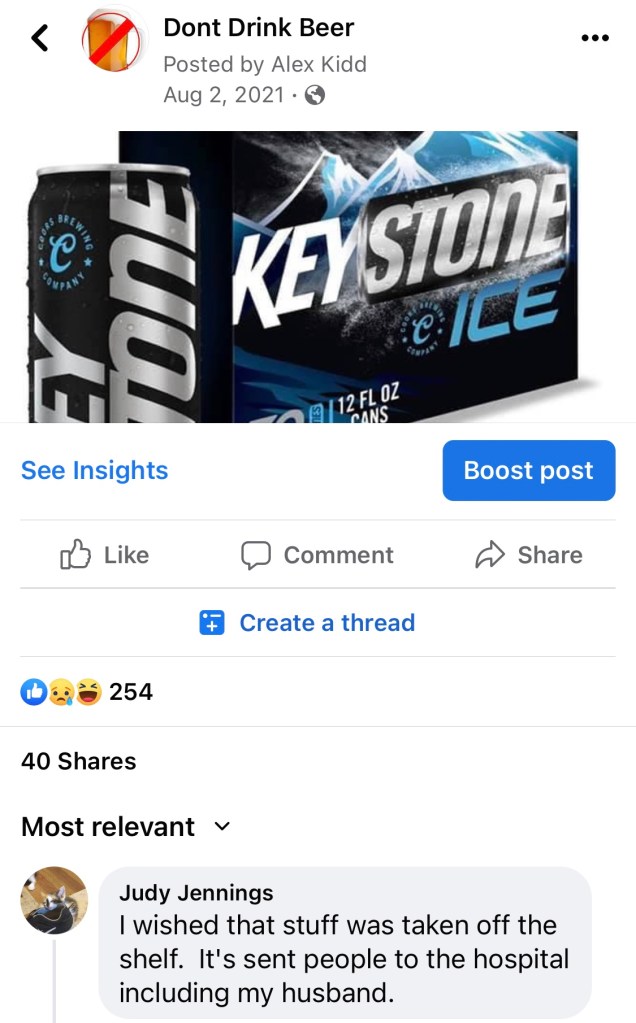Expand the Most relevant comment sort dropdown
The image size is (636, 1023).
125,827
